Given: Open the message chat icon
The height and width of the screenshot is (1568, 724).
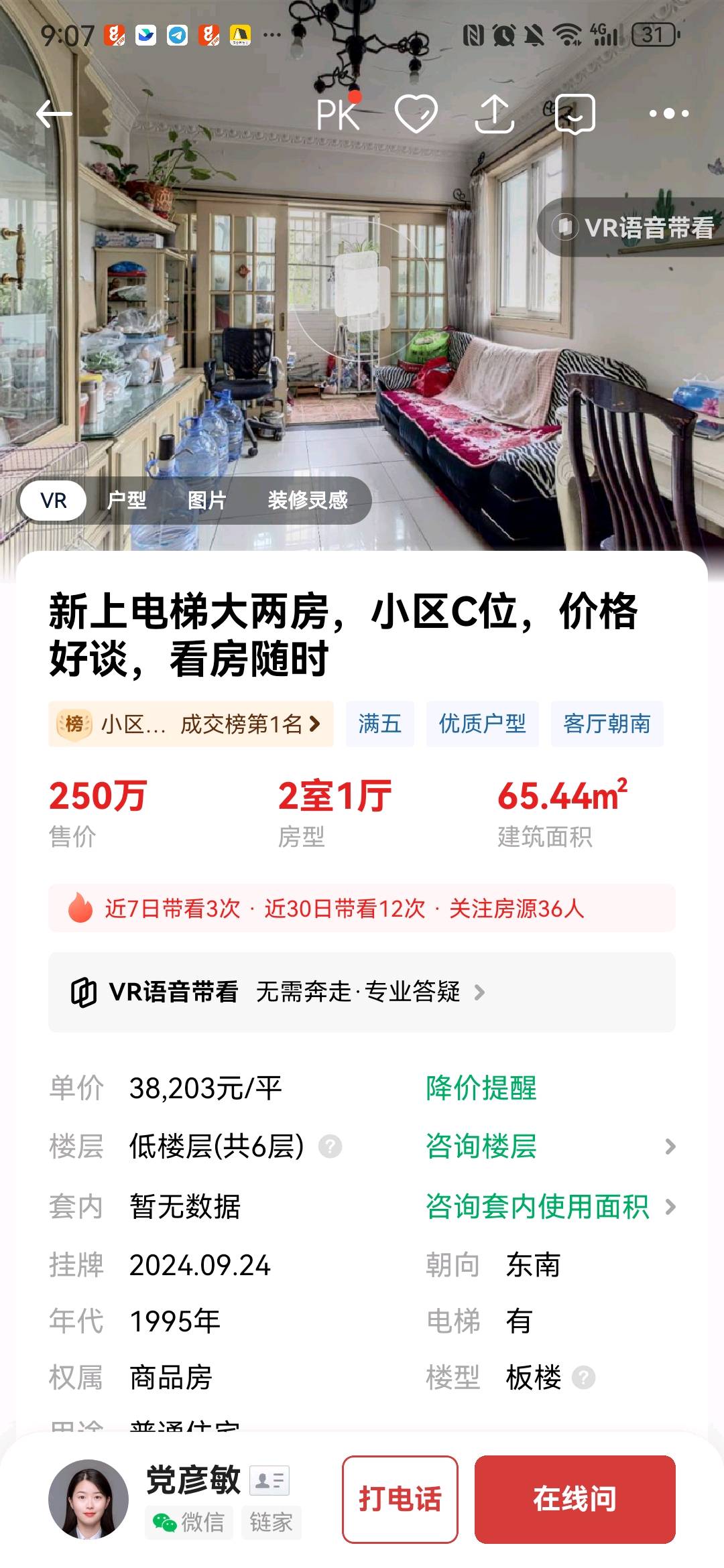Looking at the screenshot, I should click(x=575, y=114).
